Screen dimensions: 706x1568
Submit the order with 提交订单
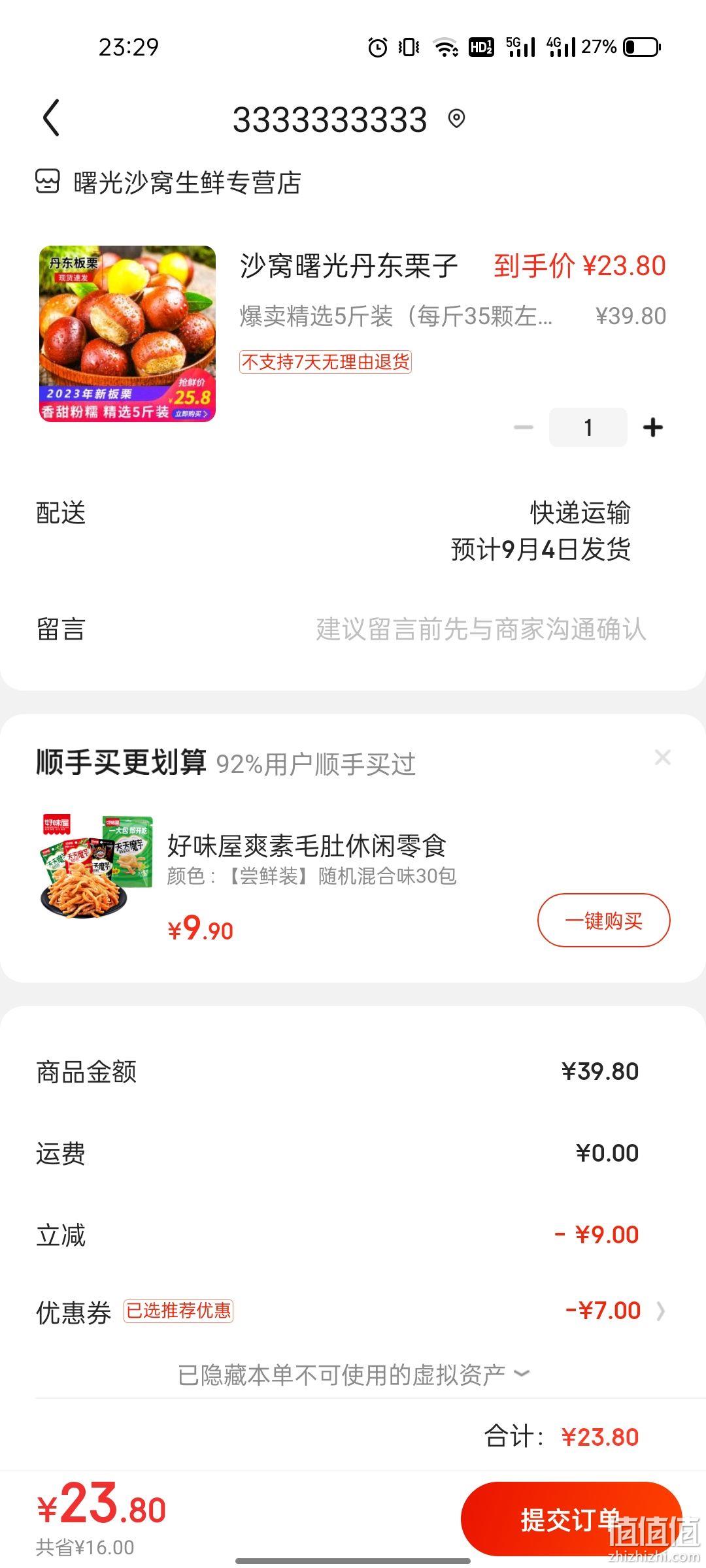coord(571,1520)
